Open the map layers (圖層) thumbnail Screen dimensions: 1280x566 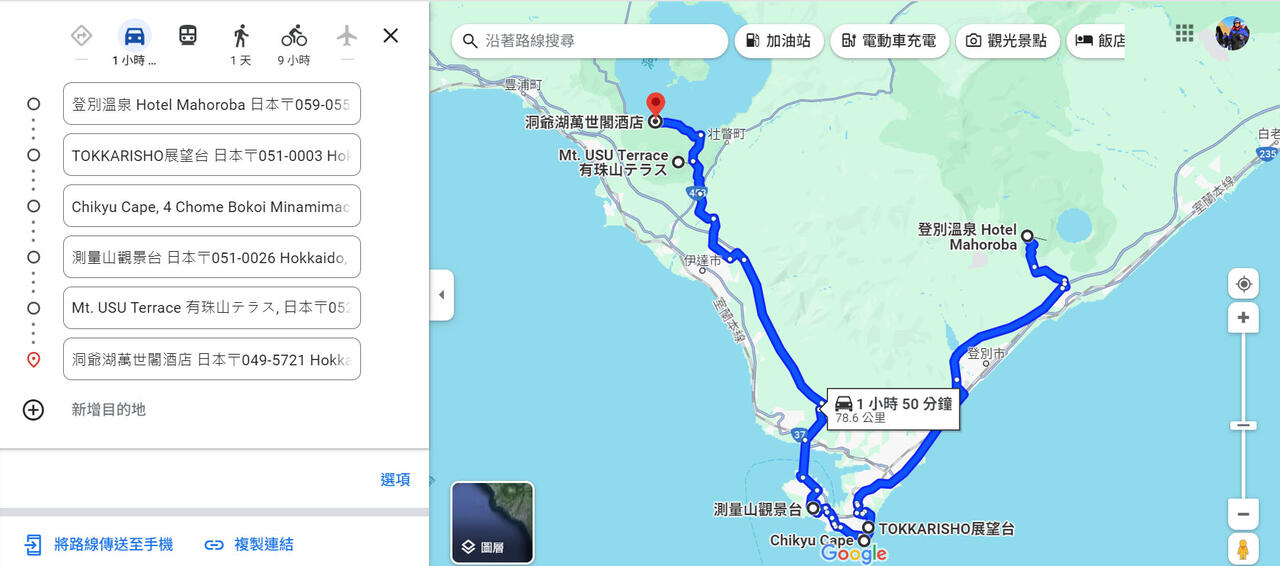[x=492, y=522]
